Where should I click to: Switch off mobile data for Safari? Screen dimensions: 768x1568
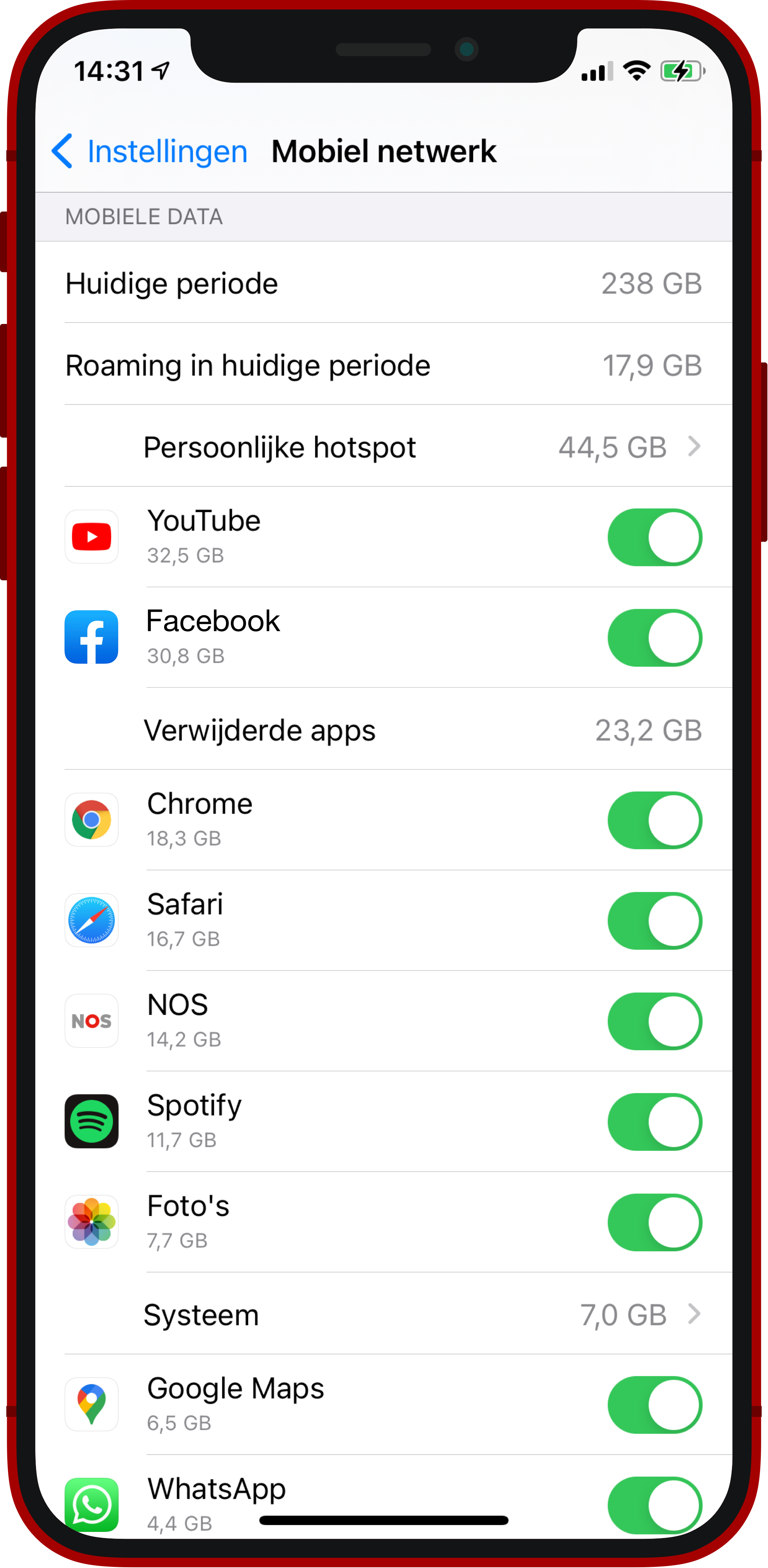(x=654, y=921)
